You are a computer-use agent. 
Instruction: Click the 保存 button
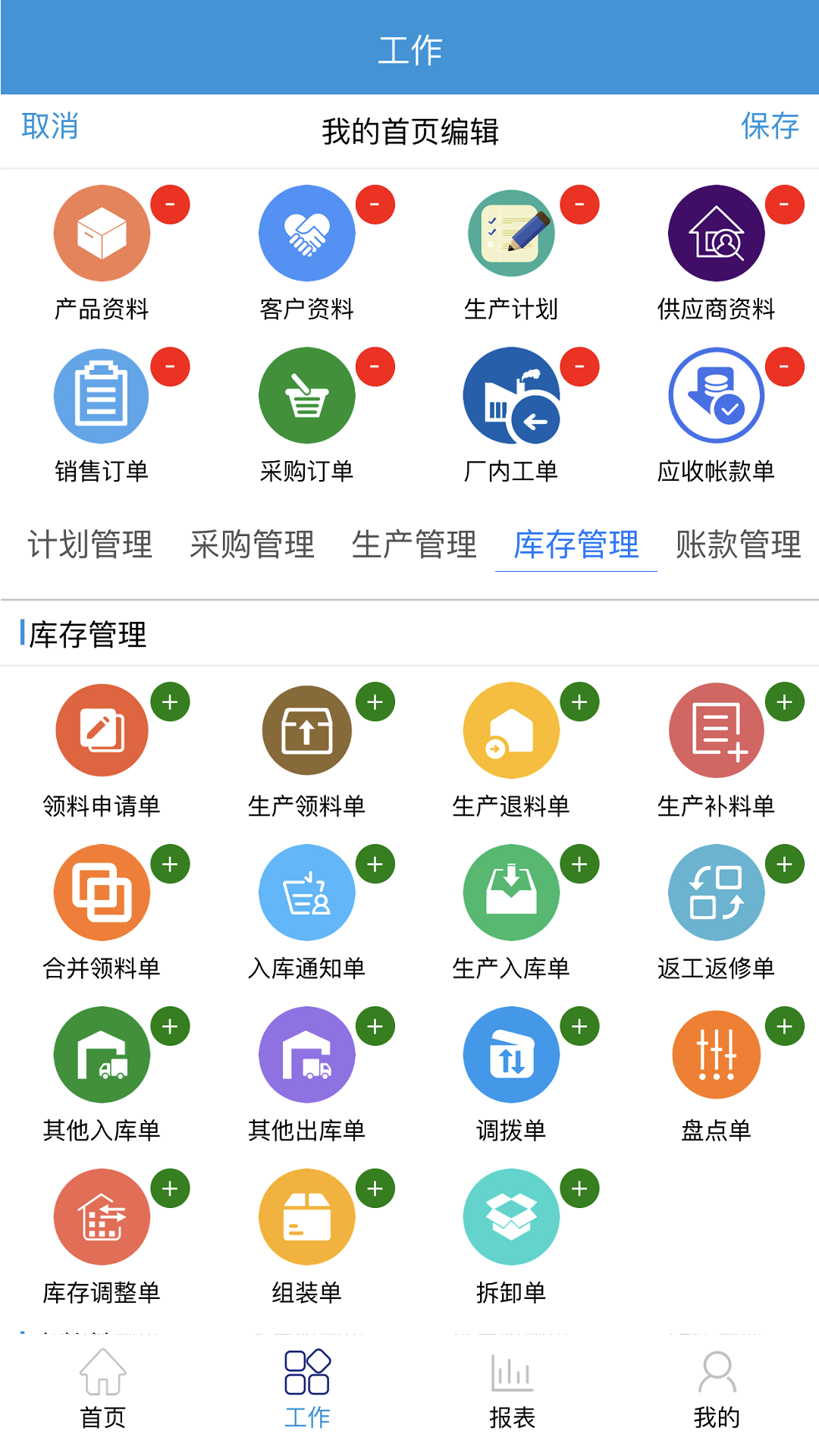click(769, 127)
